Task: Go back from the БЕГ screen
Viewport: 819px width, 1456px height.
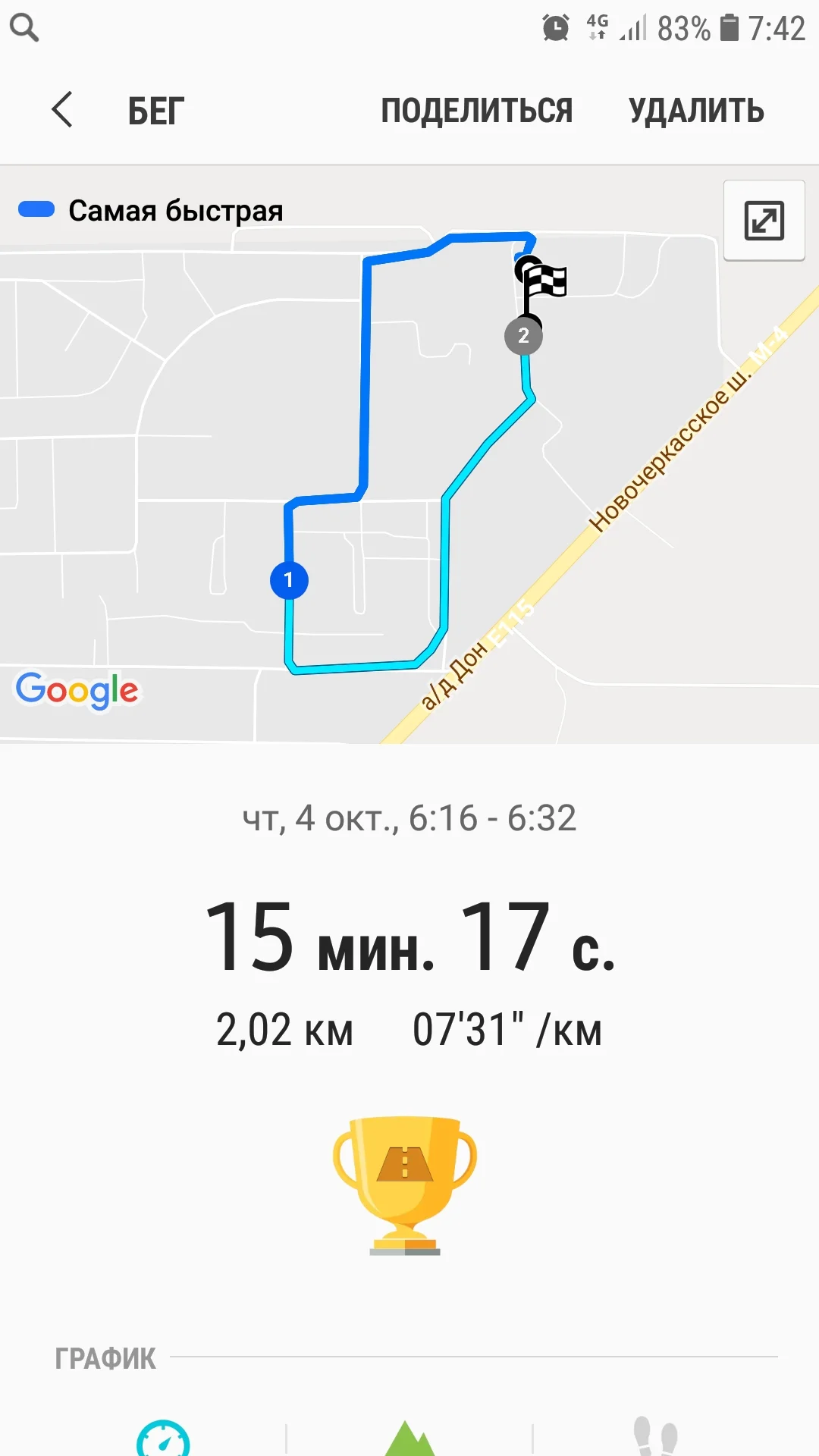Action: [62, 110]
